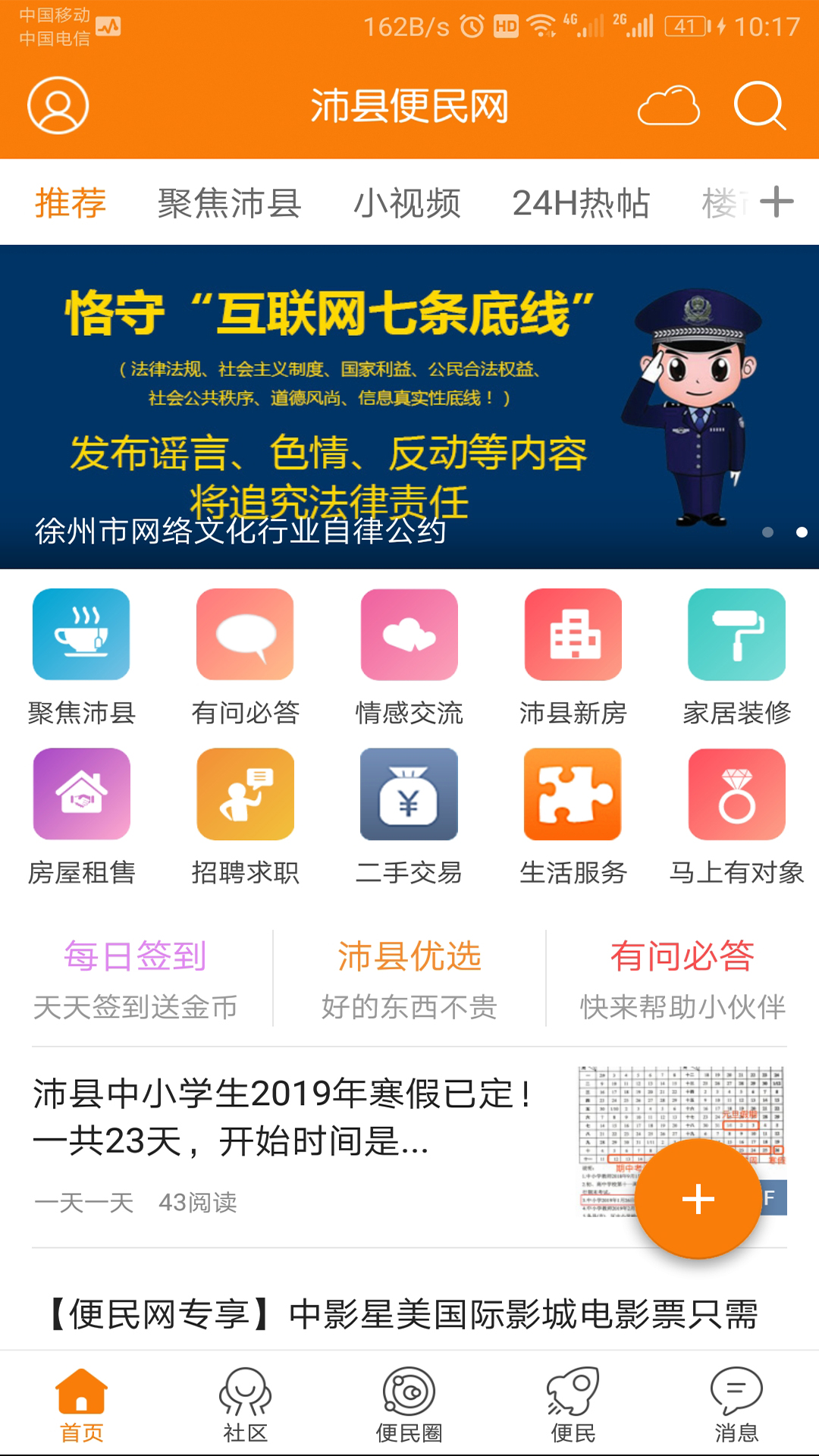Tap the orange plus button to post

[x=698, y=1199]
